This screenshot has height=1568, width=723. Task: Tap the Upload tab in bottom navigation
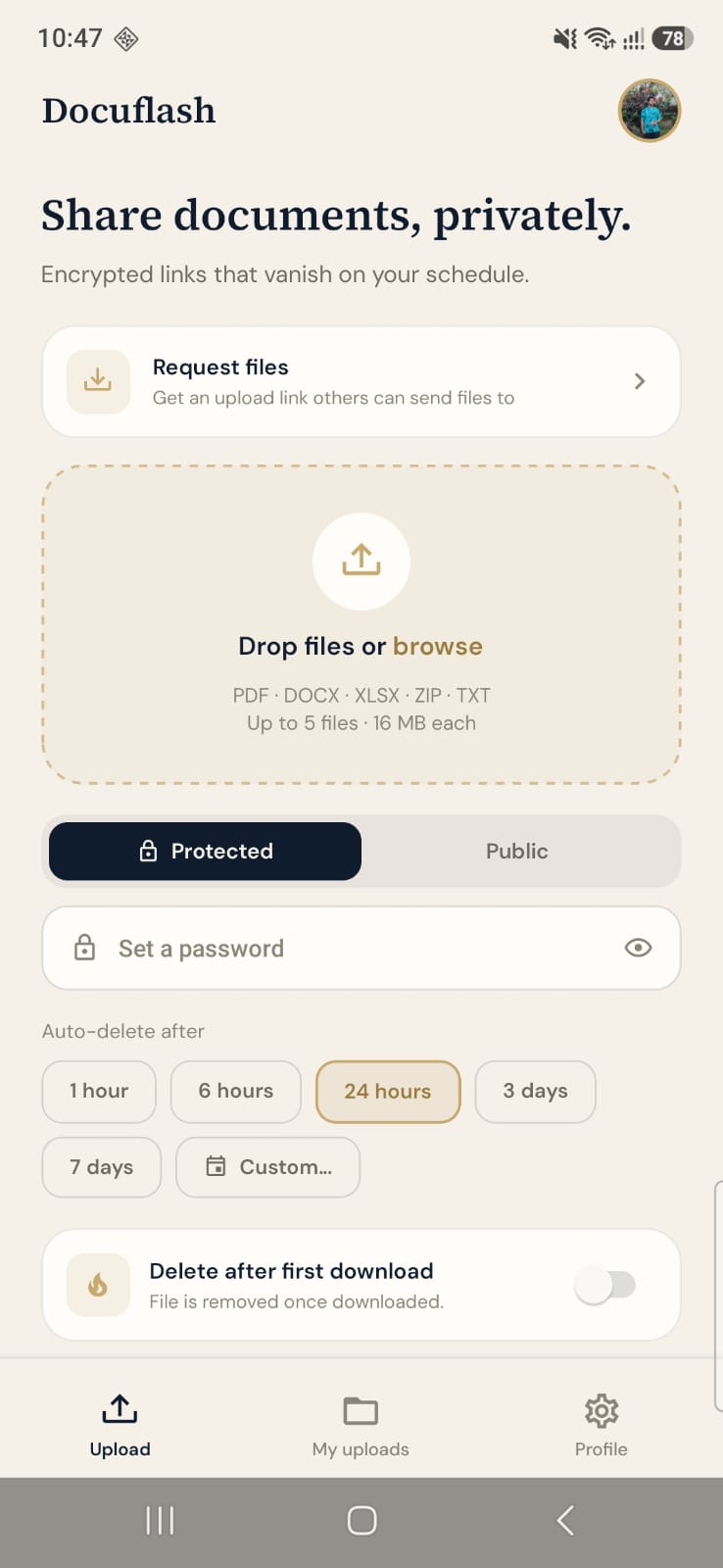click(120, 1426)
